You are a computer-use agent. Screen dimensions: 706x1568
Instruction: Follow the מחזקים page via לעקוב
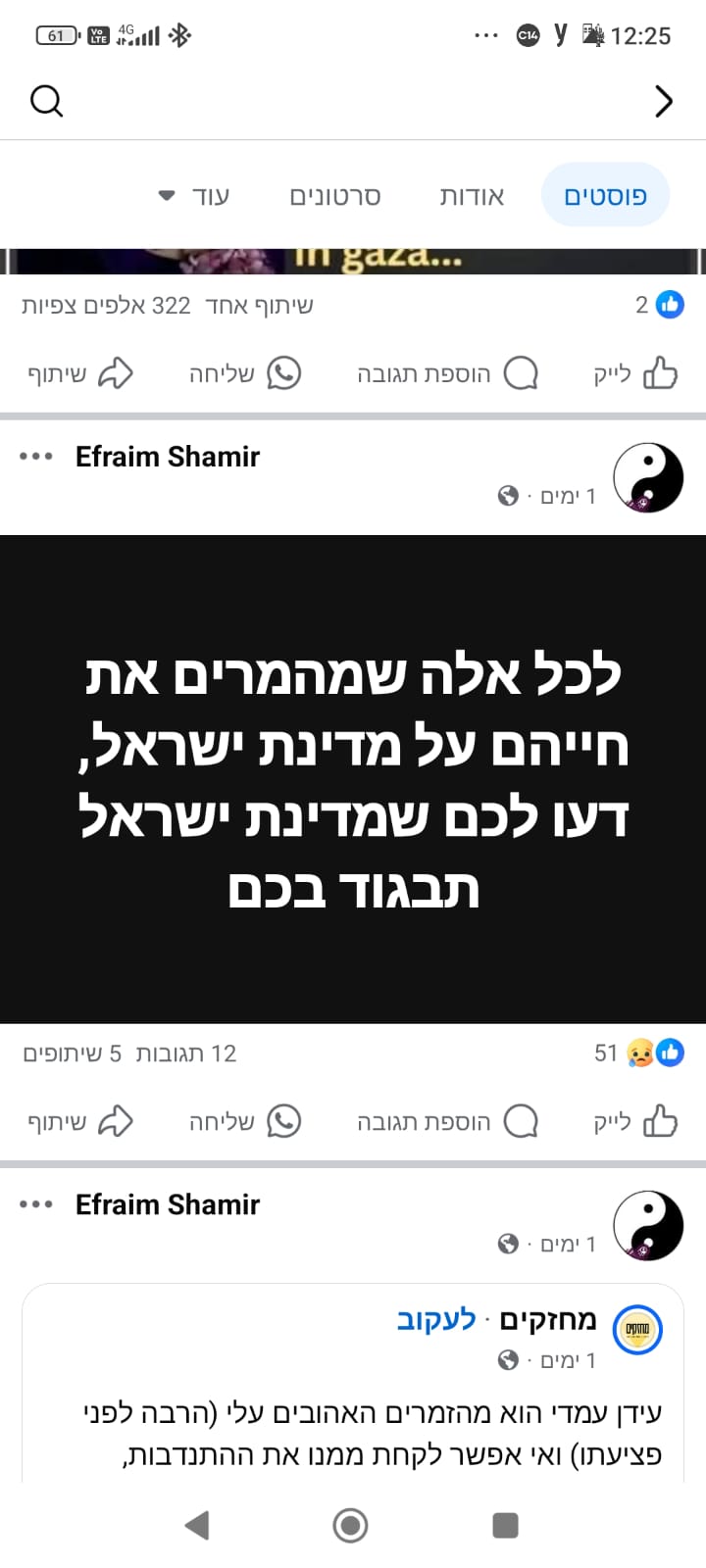coord(436,1320)
